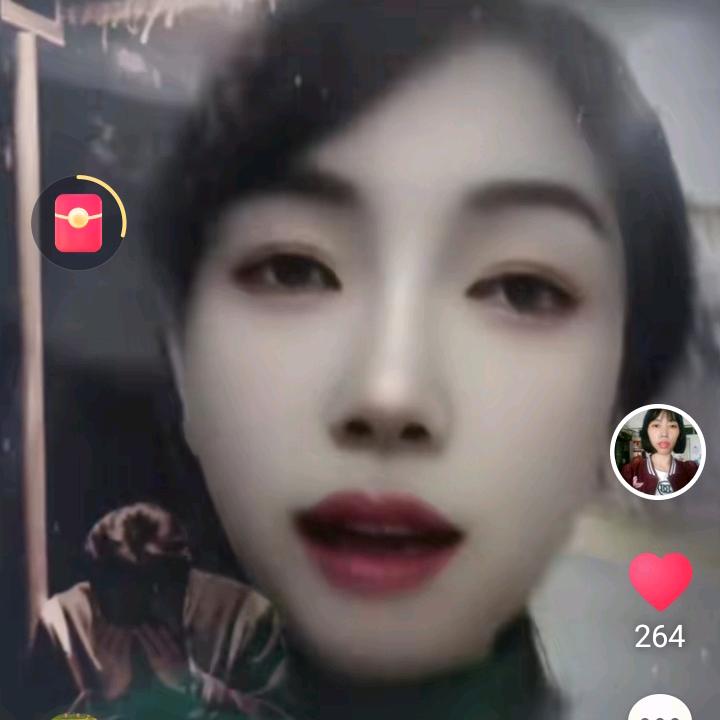Open the red envelope reward icon
720x720 pixels.
[x=78, y=222]
